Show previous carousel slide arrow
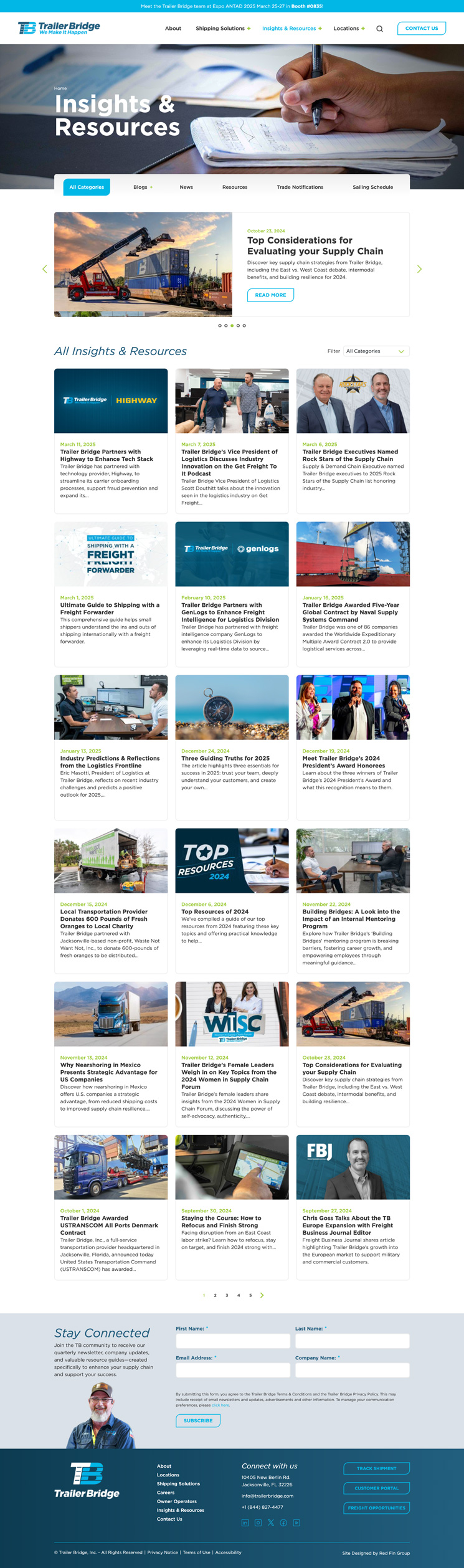Image resolution: width=464 pixels, height=1568 pixels. tap(45, 269)
